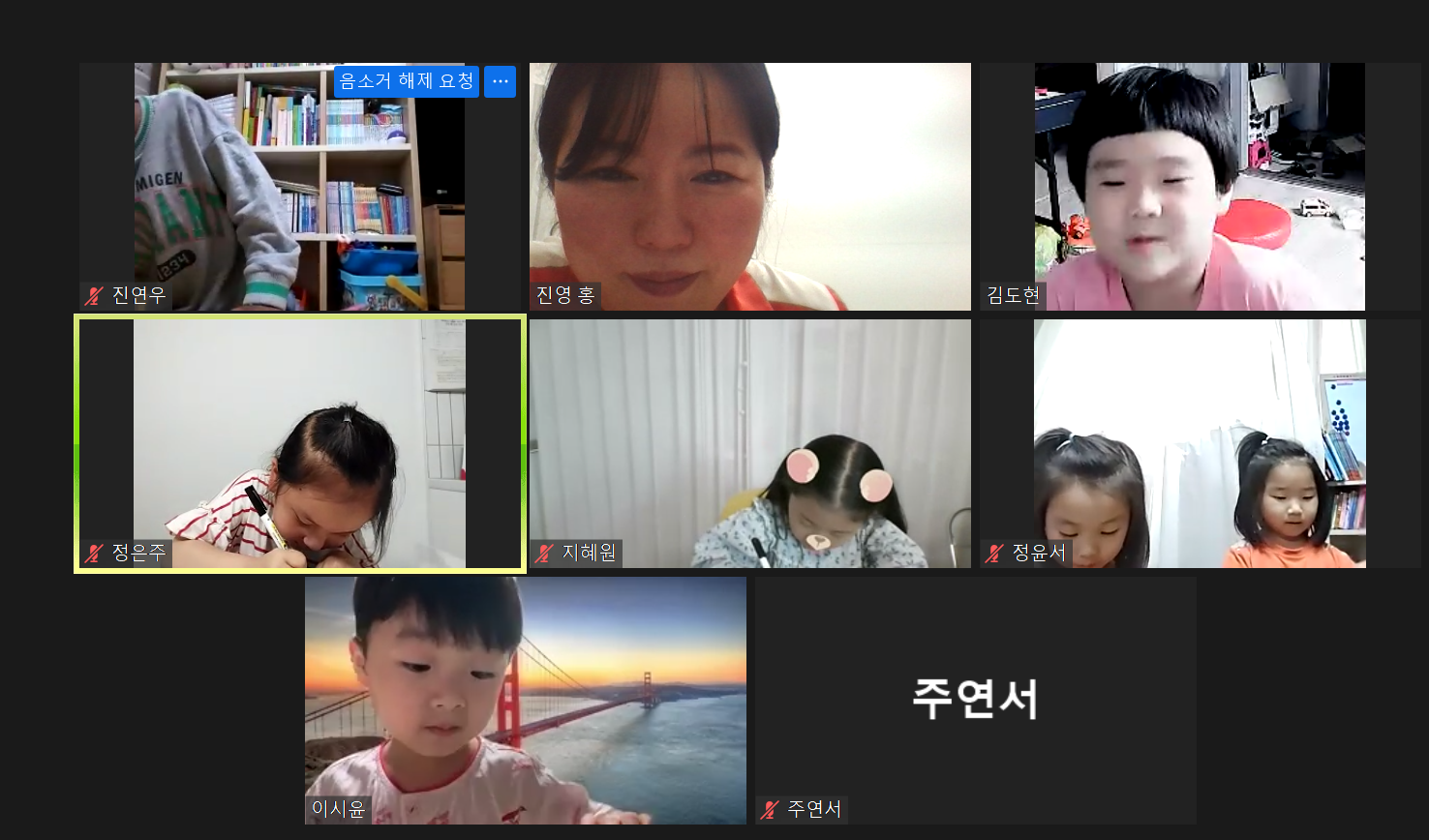Select 정윤서's video tile
Image resolution: width=1429 pixels, height=840 pixels.
pyautogui.click(x=1200, y=443)
